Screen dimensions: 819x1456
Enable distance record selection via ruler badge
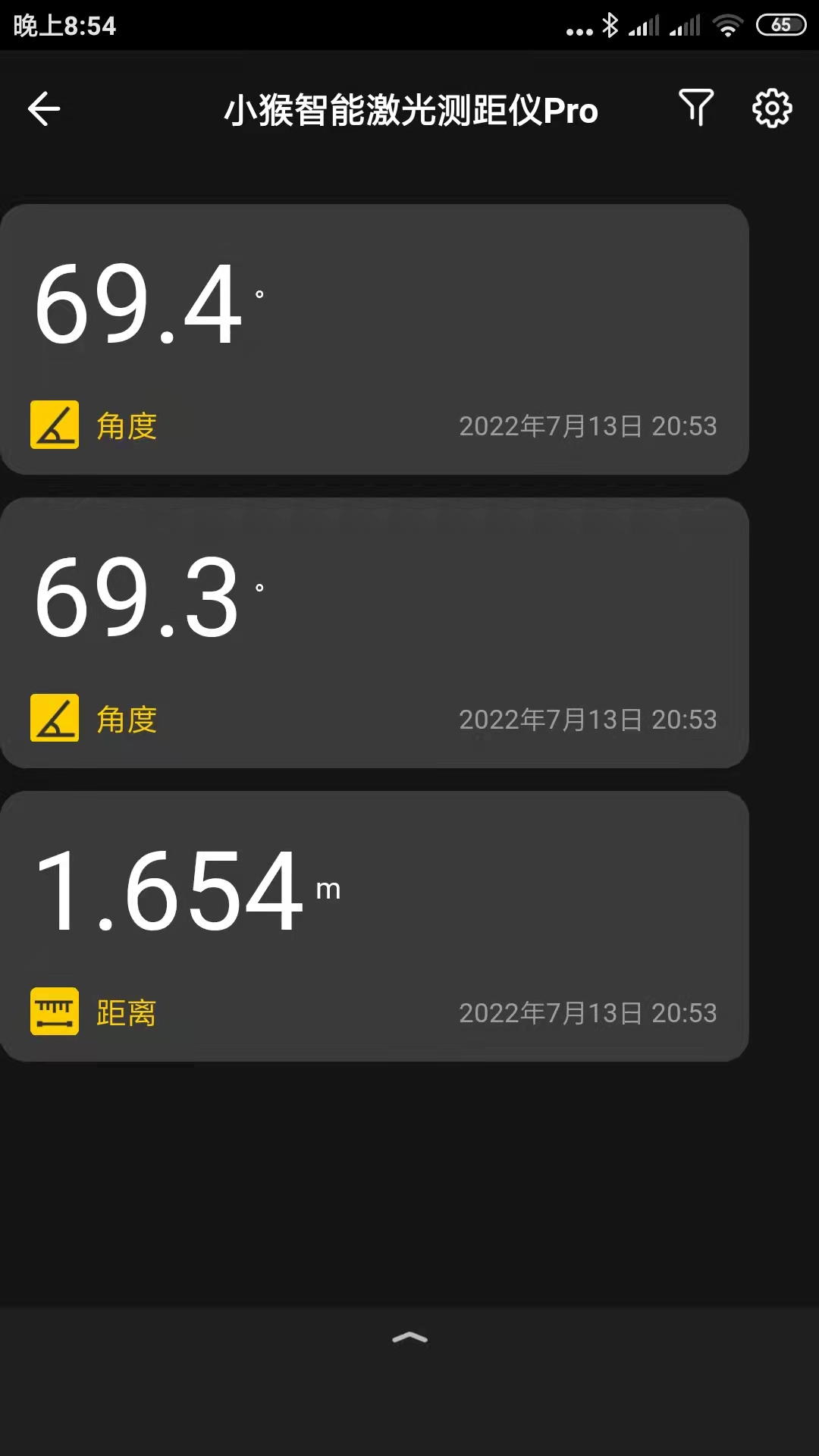point(54,1012)
